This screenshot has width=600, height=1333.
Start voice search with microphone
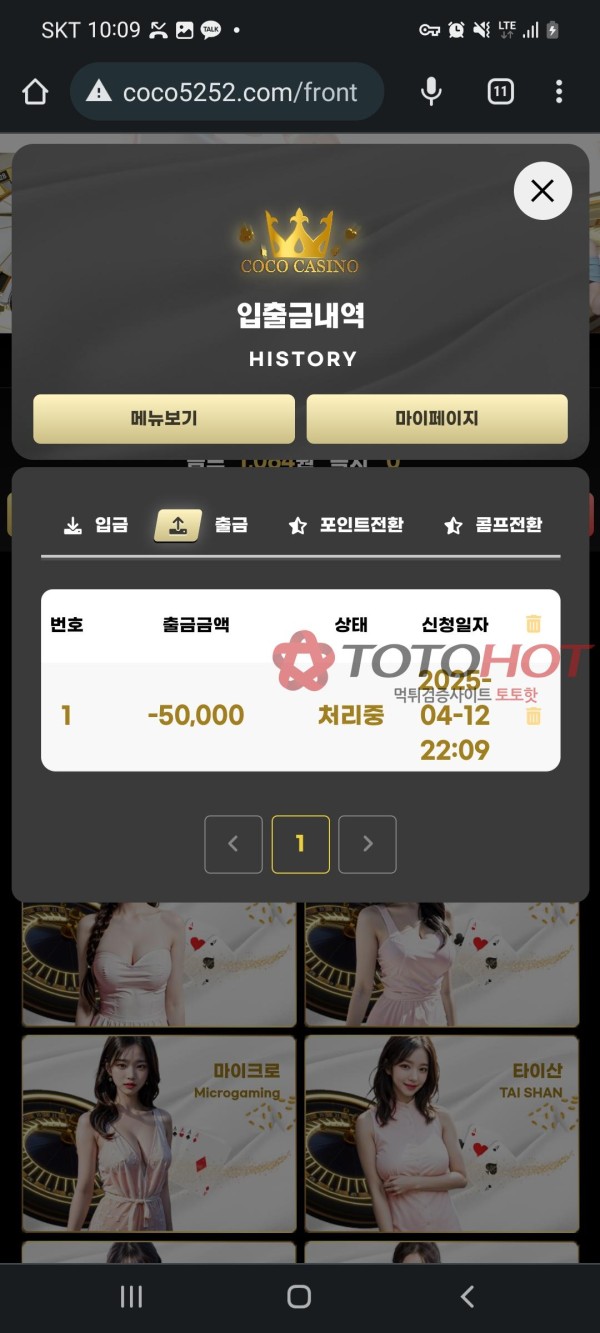431,93
